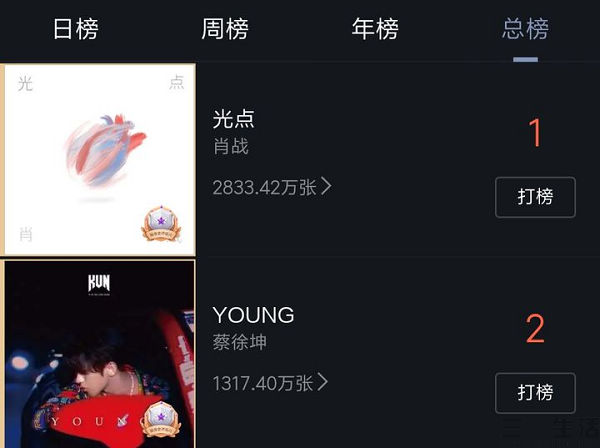Switch to the 年榜 tab
Viewport: 600px width, 448px height.
coord(375,29)
